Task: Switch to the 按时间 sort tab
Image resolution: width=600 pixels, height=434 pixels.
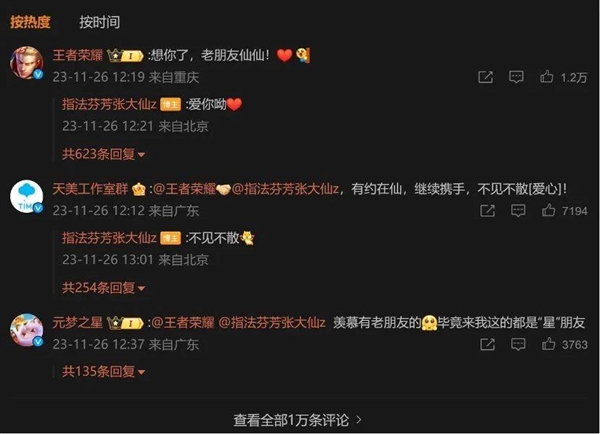Action: (x=99, y=21)
